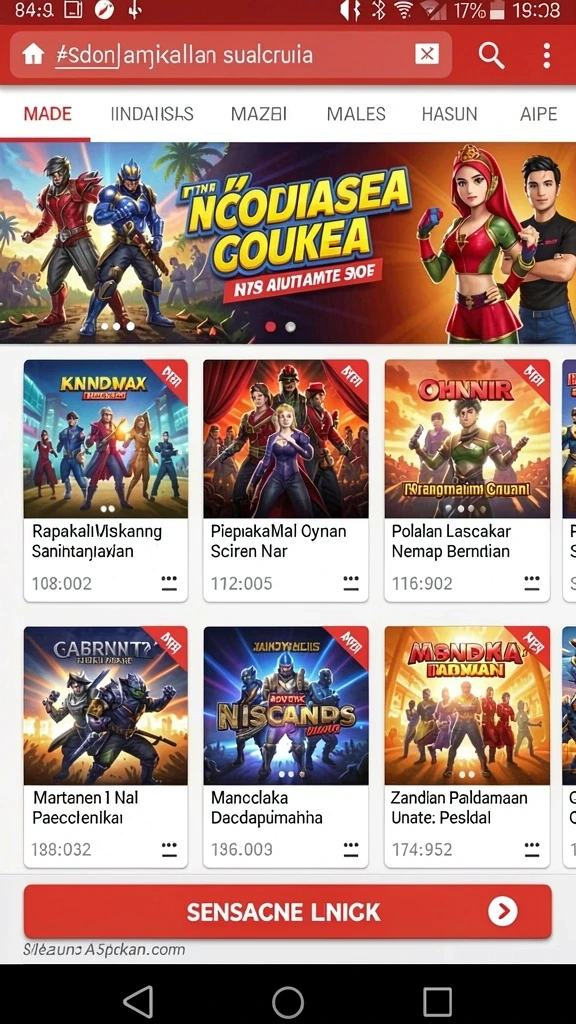The image size is (576, 1024).
Task: Open the Mancclaka Dacdapumahha card
Action: tap(286, 747)
